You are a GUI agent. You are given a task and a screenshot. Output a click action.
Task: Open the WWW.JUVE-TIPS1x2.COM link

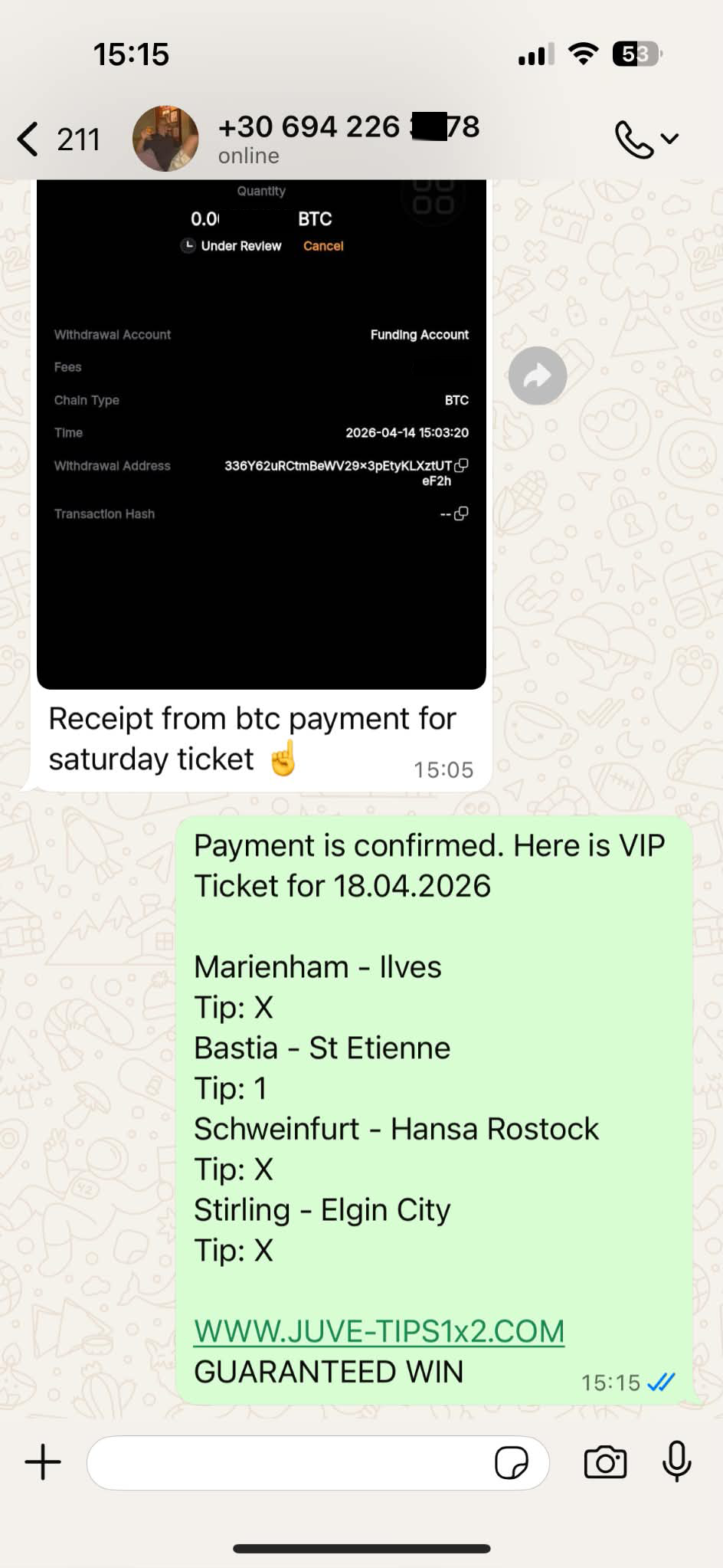click(x=379, y=1331)
